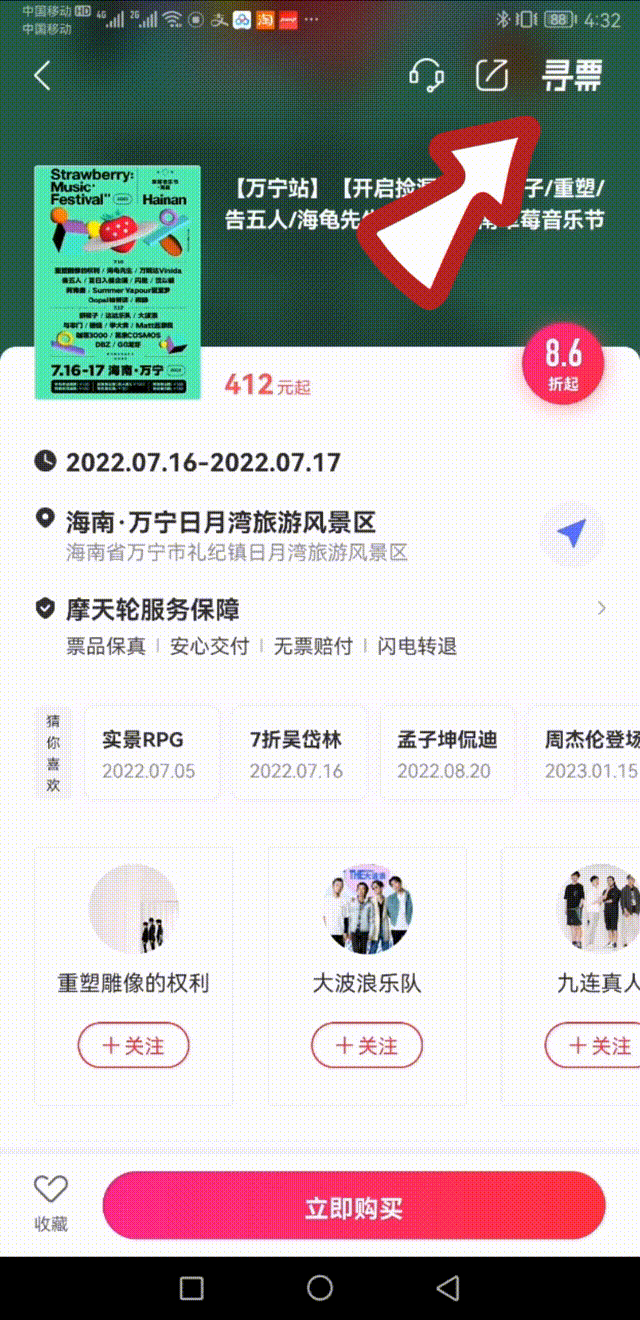Open the 7折吴岱林 recommendation
Viewport: 640px width, 1320px height.
298,753
